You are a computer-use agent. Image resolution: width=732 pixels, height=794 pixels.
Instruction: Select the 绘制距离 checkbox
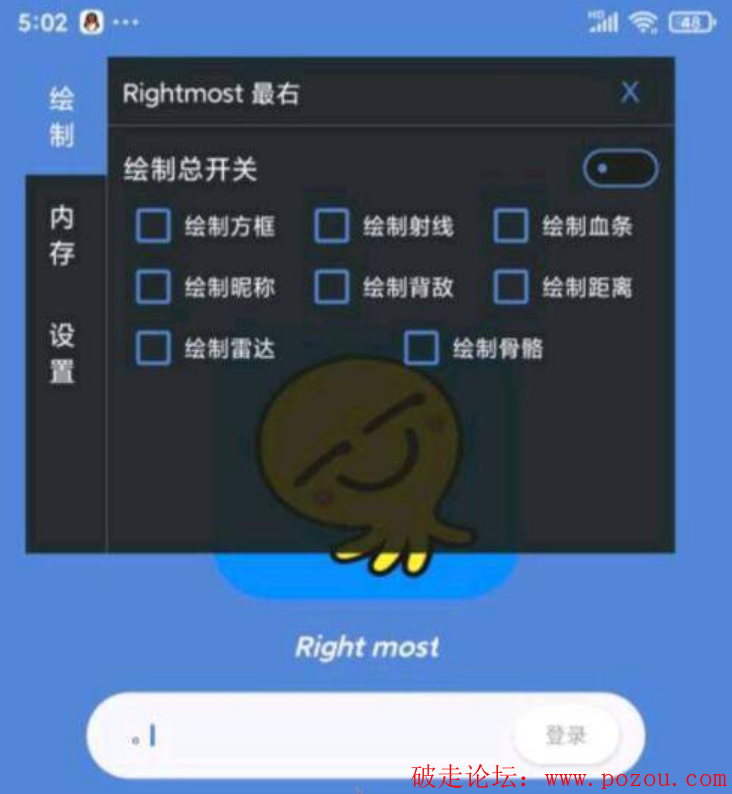click(510, 288)
